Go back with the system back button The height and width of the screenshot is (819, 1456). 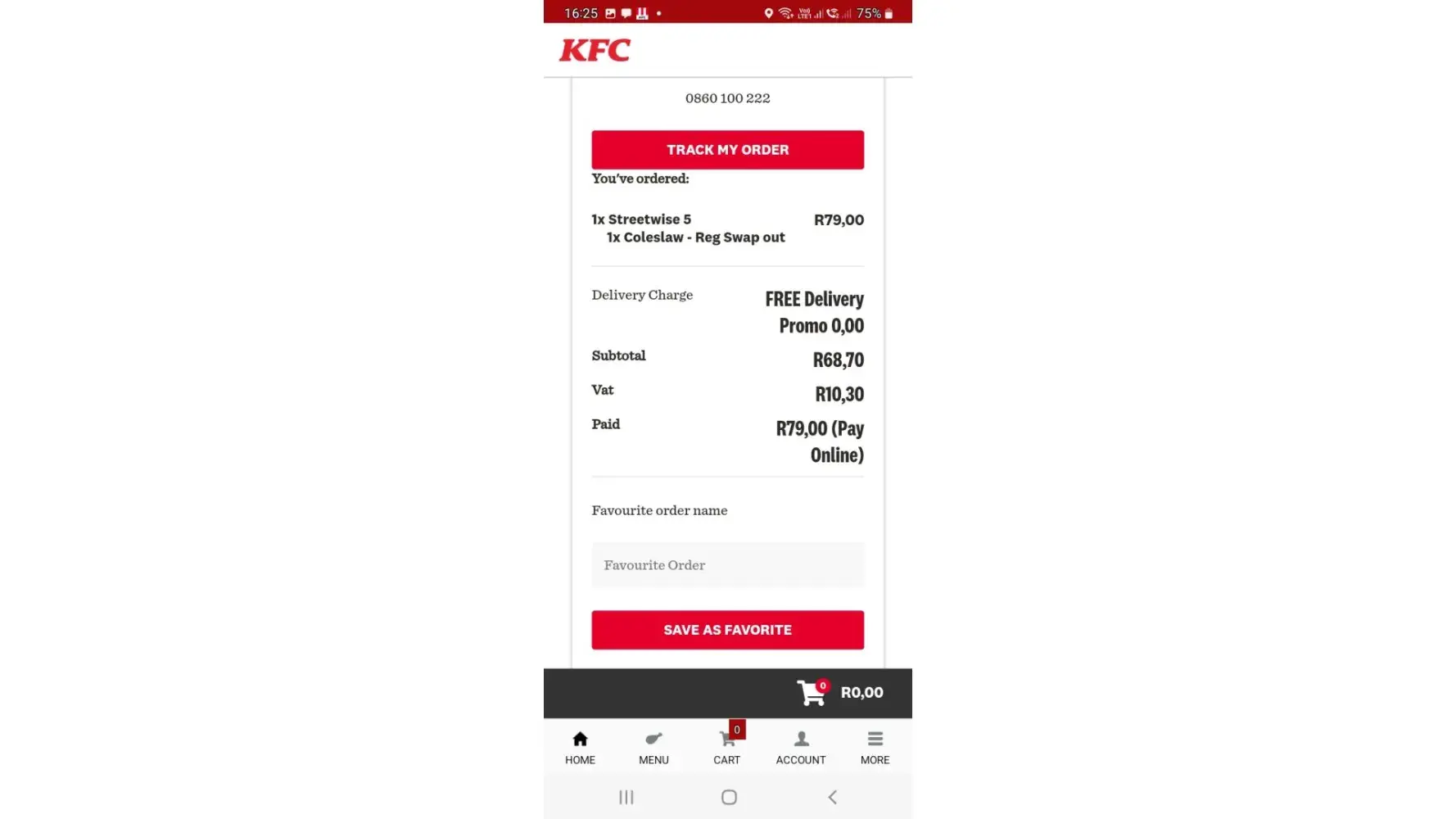[x=832, y=797]
